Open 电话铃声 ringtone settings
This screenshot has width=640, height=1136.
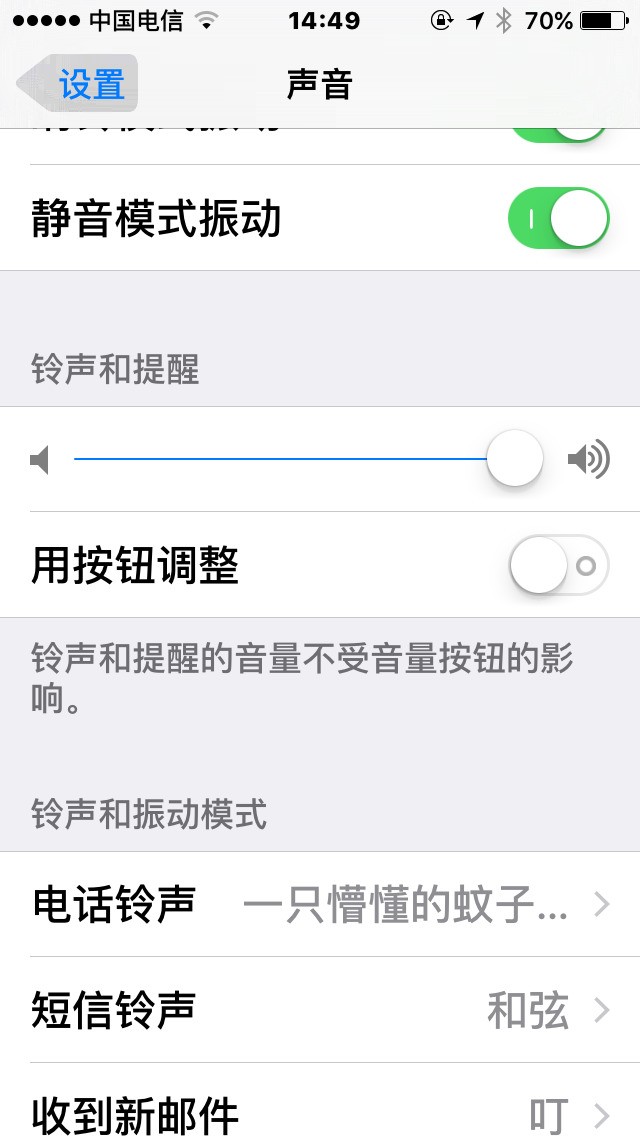coord(320,905)
